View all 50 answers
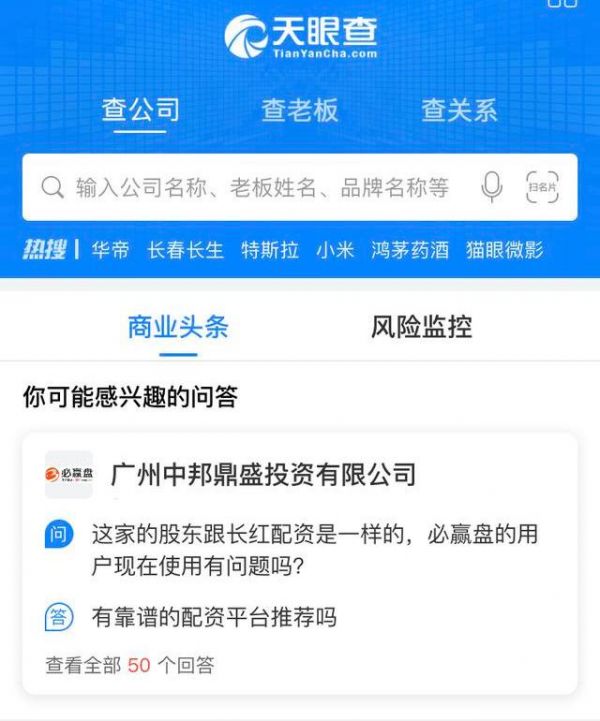This screenshot has width=600, height=721. click(129, 665)
